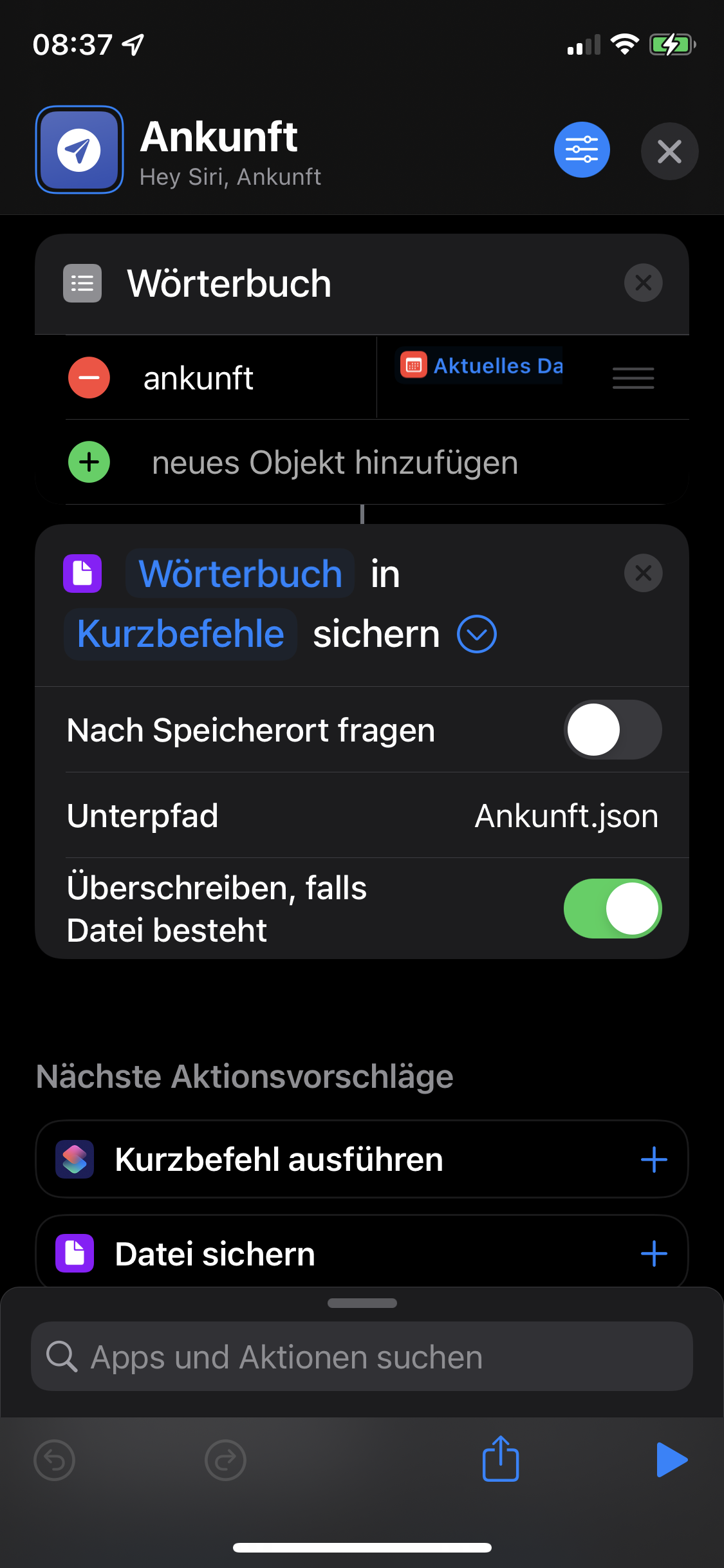Edit the Unterpfad Ankunft.json field
The height and width of the screenshot is (1568, 724).
click(x=566, y=816)
